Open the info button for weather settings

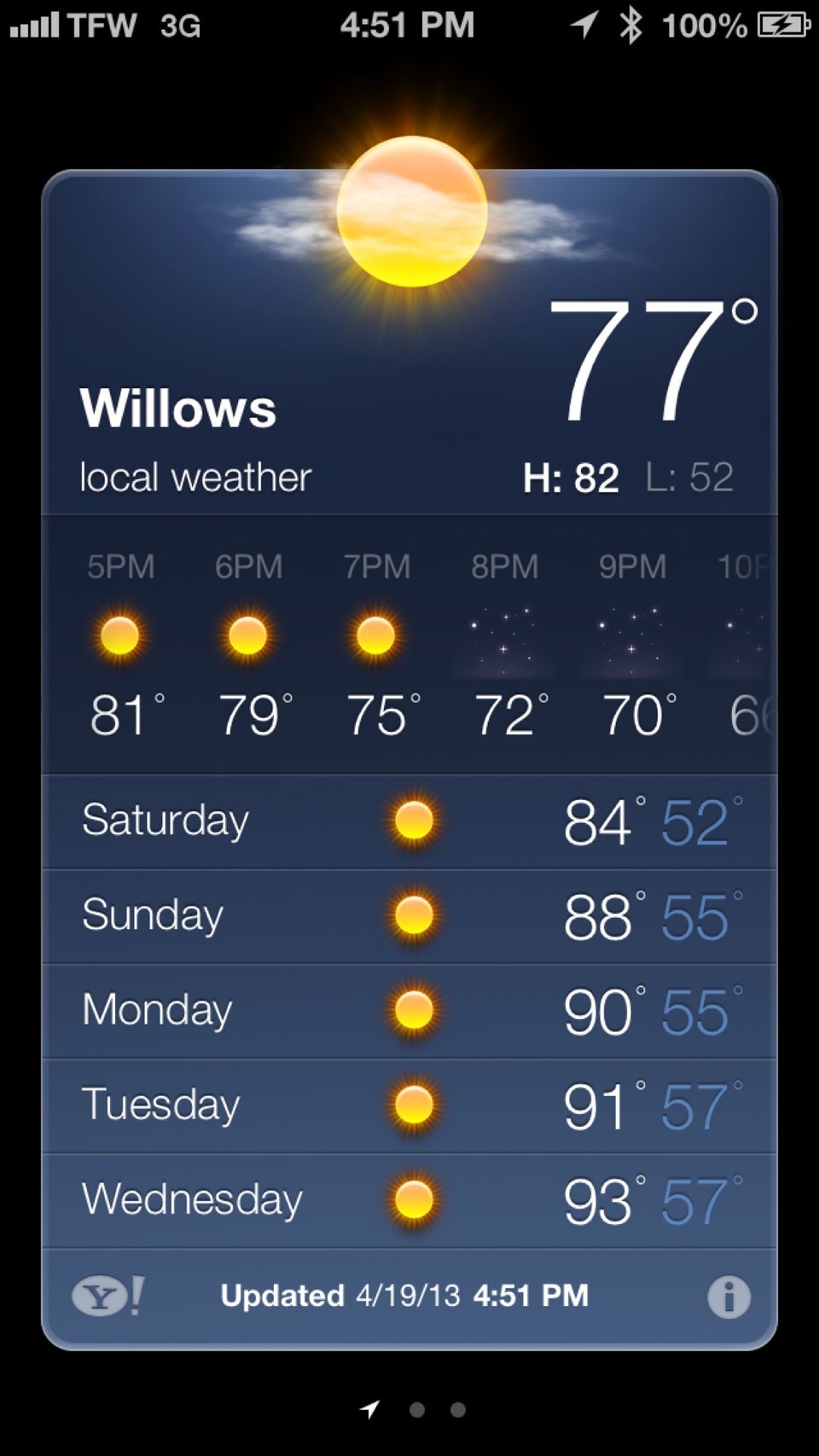(x=729, y=1296)
